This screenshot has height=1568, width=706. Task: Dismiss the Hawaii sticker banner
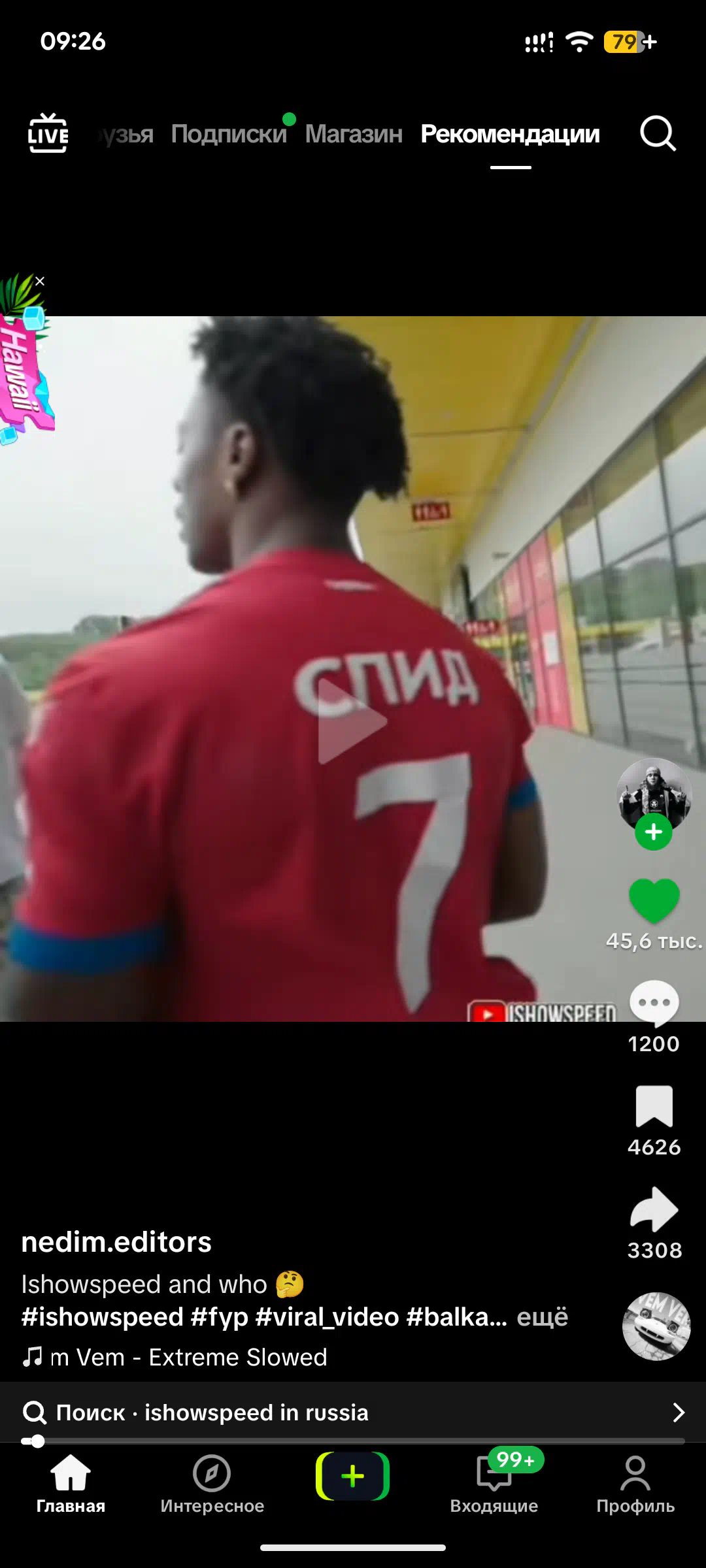point(40,281)
